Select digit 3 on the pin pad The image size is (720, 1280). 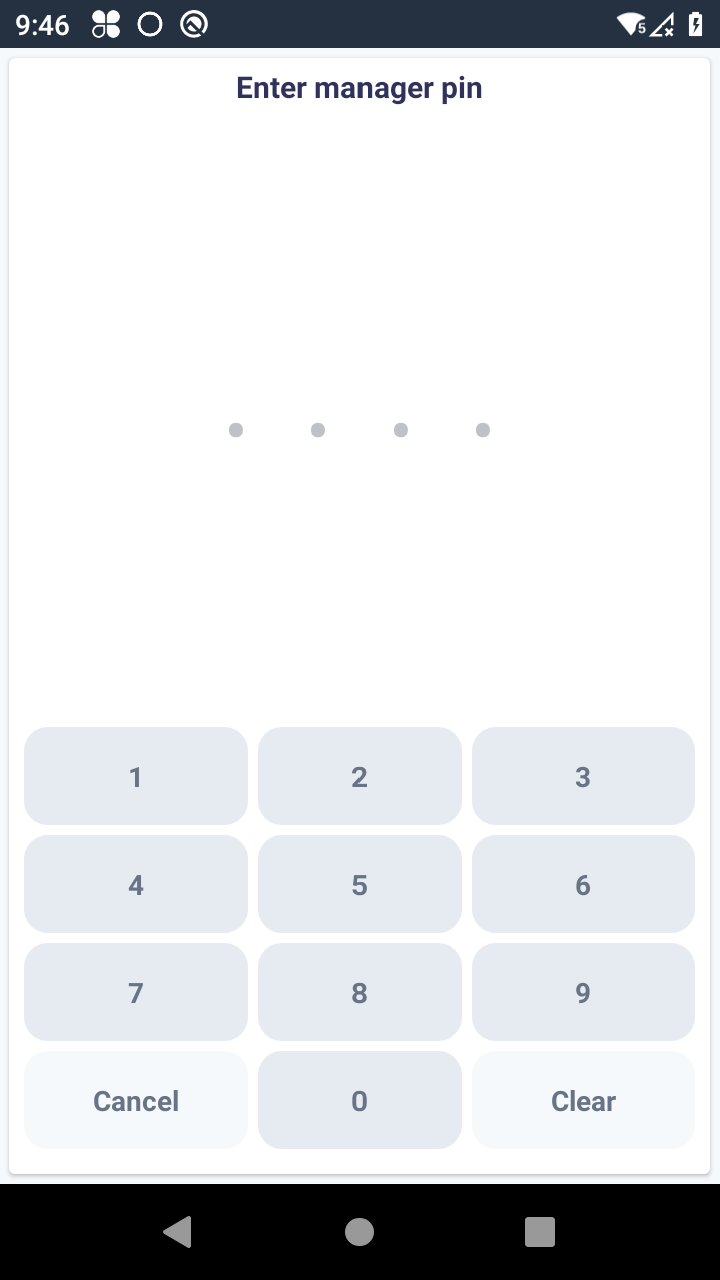point(583,776)
